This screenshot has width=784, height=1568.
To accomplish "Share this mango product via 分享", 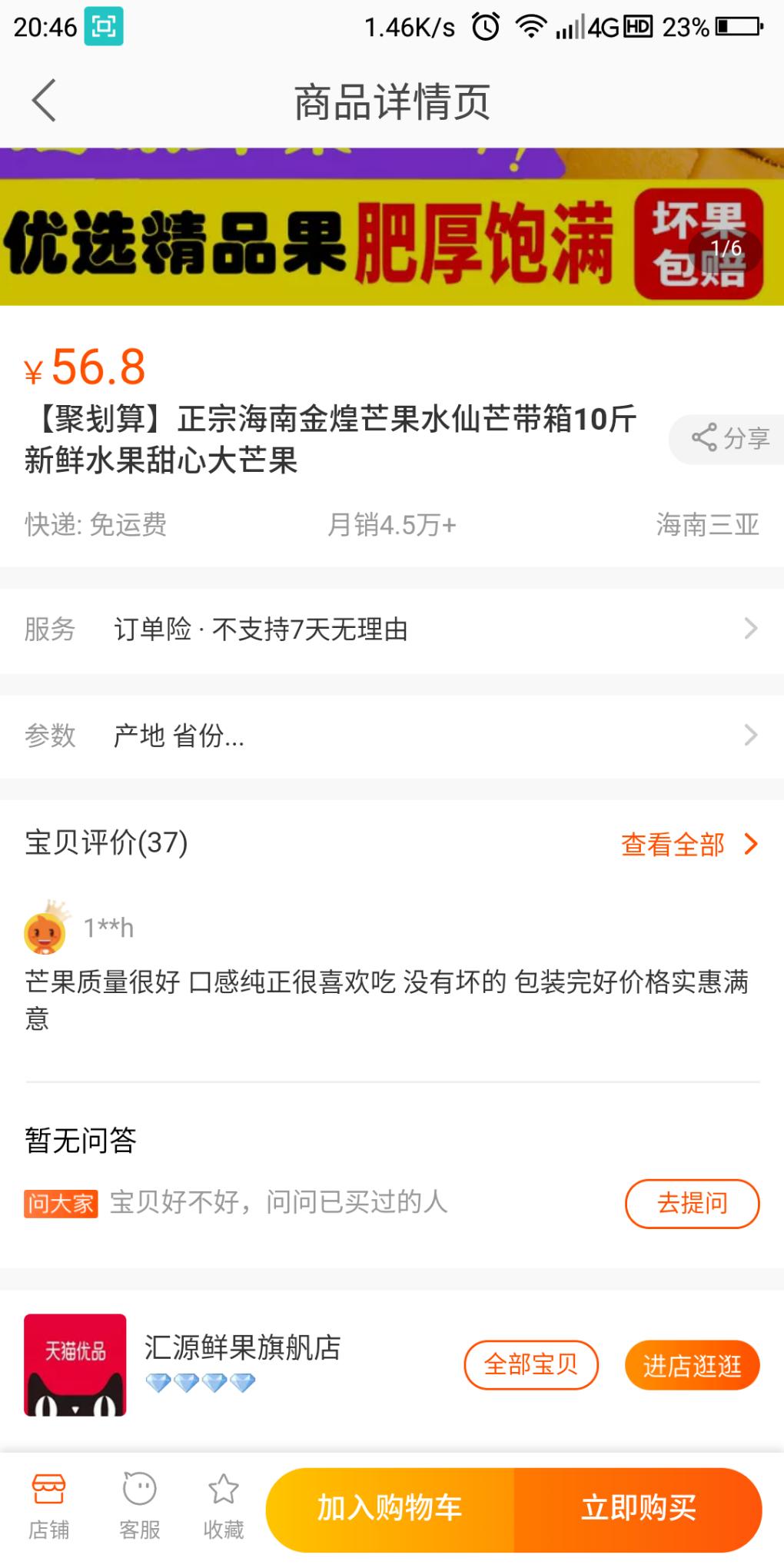I will tap(729, 438).
